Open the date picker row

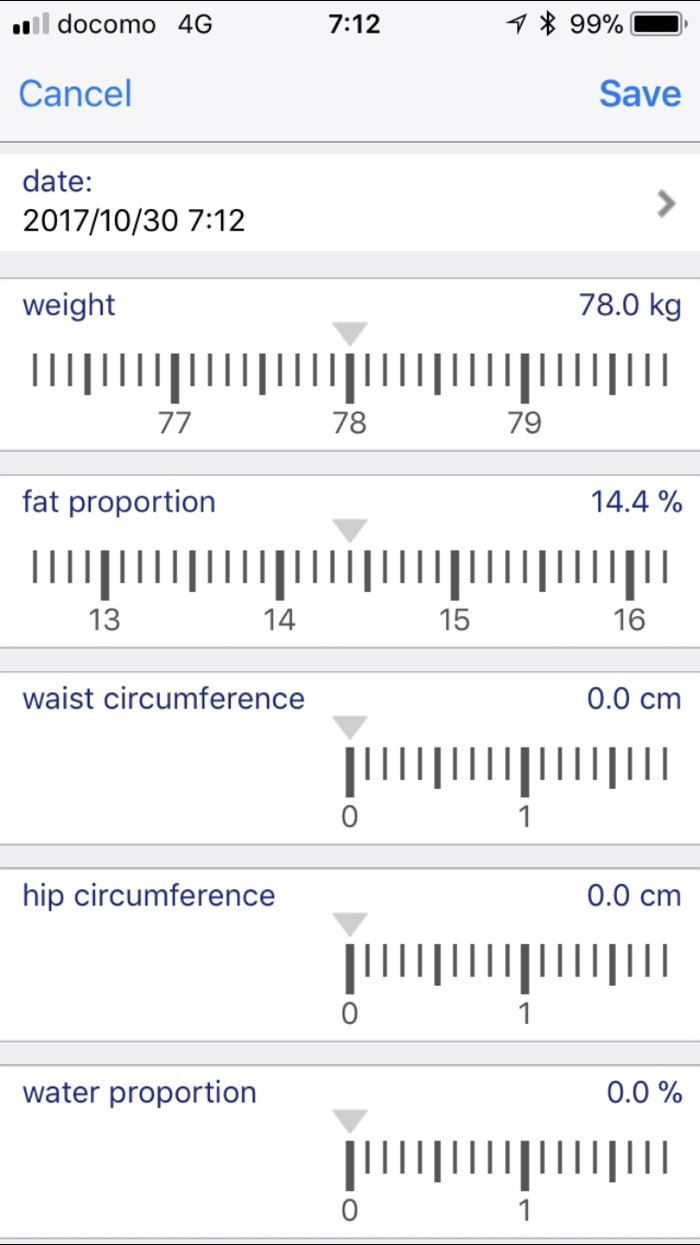(350, 203)
